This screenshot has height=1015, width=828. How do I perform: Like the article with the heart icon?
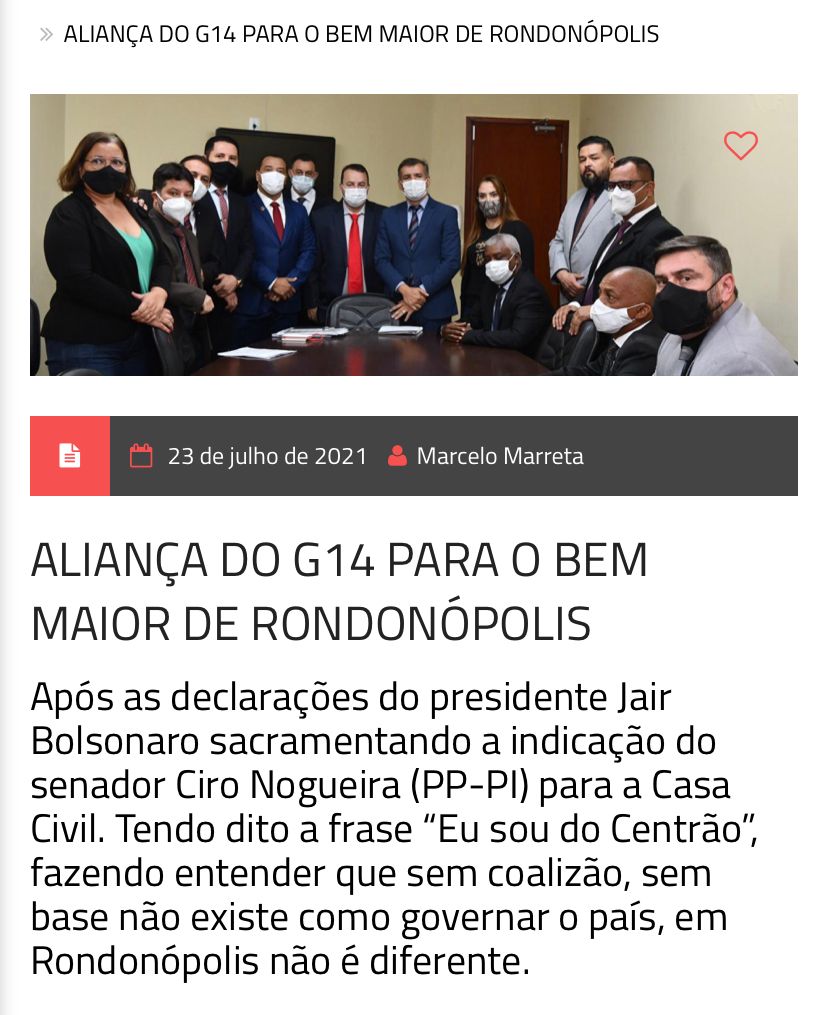pyautogui.click(x=741, y=146)
